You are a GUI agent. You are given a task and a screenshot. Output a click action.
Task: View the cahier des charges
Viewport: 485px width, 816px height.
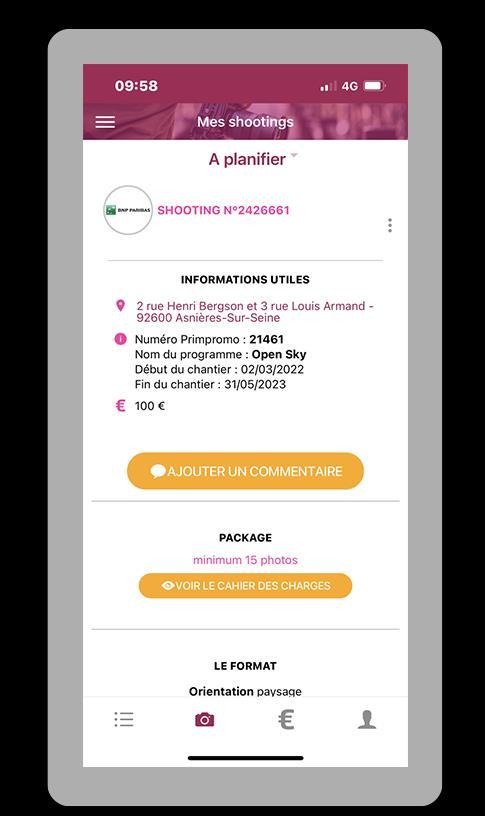[245, 585]
